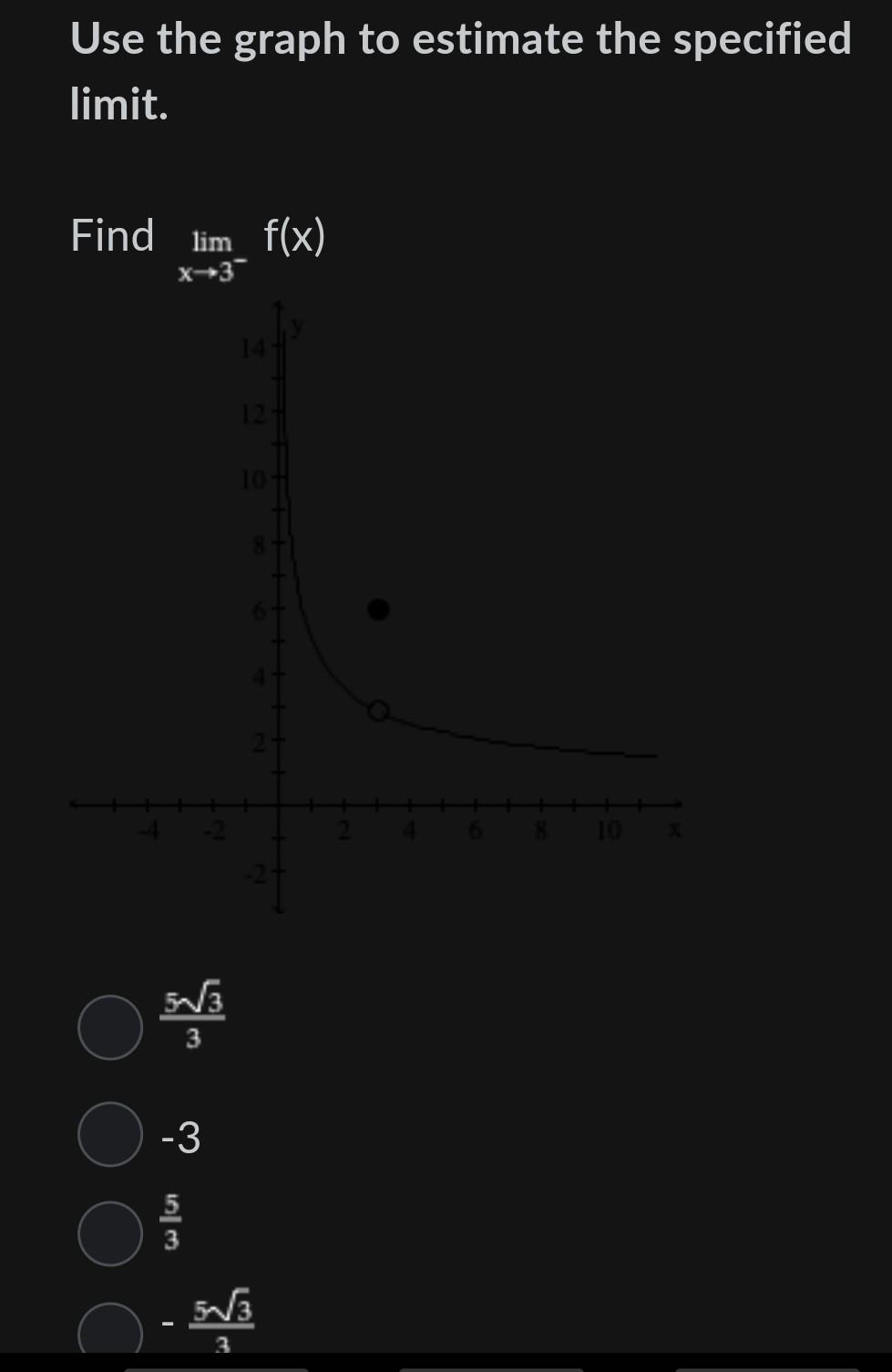Click the fraction 5√3 over 3 text
892x1372 pixels.
tap(191, 1021)
